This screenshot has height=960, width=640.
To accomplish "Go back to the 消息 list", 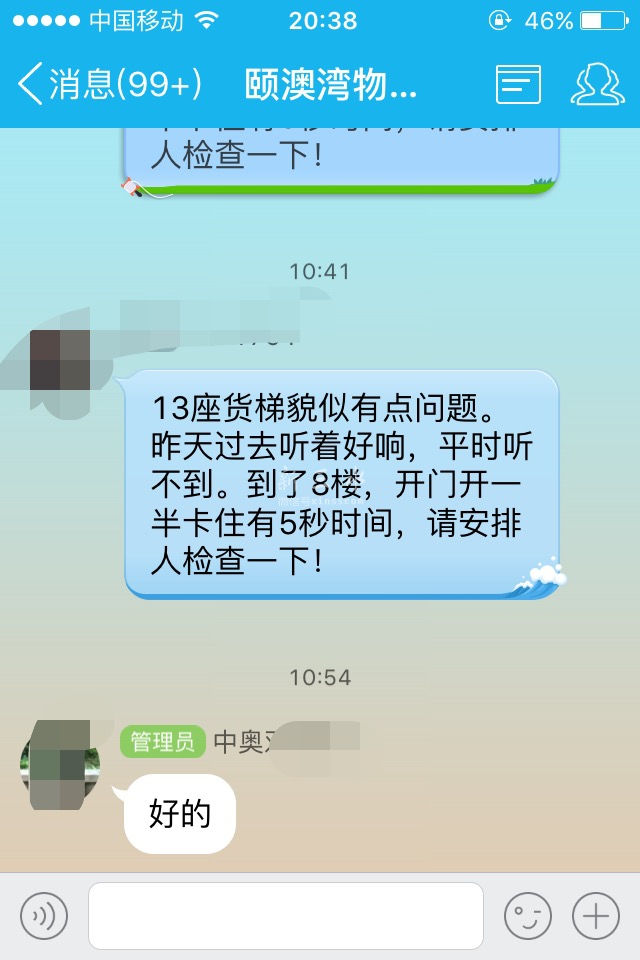I will coord(108,85).
